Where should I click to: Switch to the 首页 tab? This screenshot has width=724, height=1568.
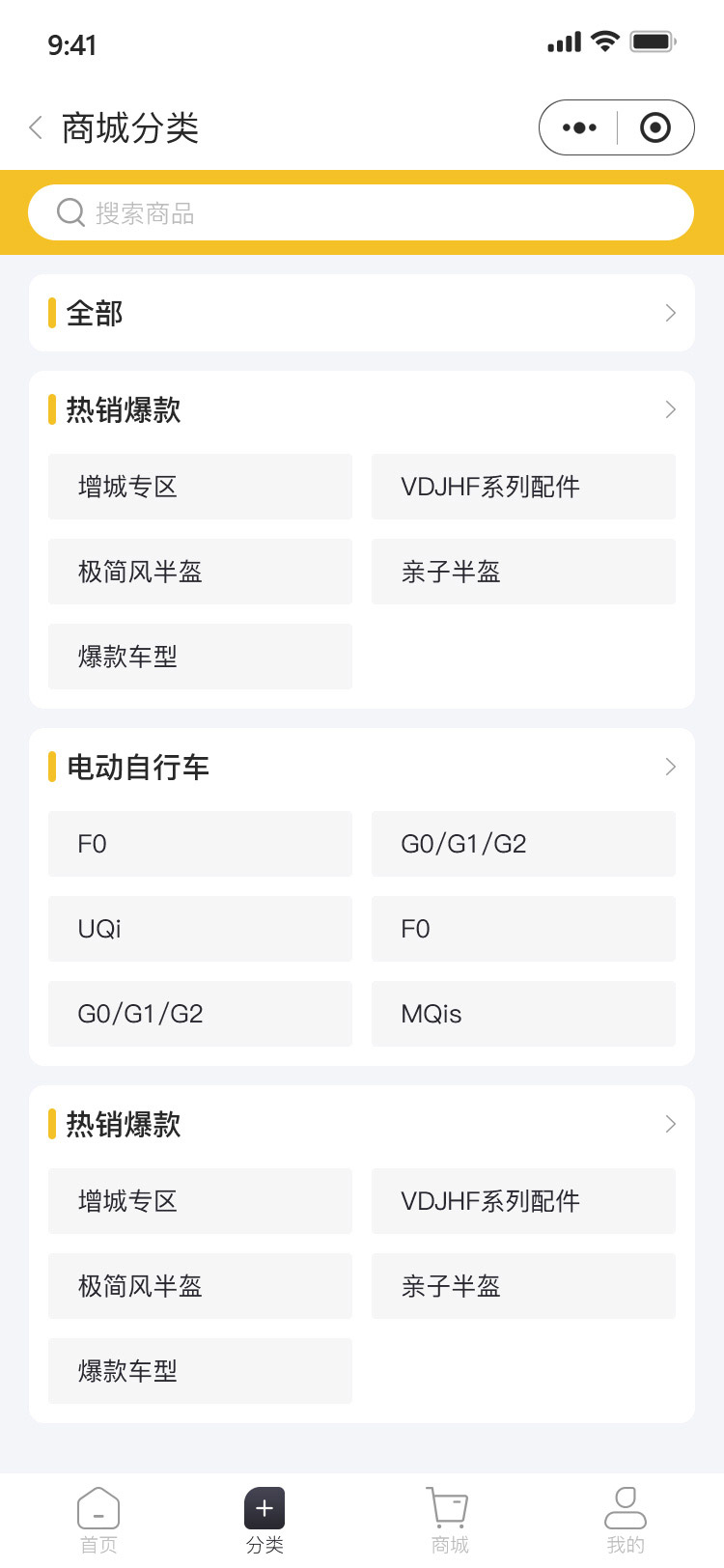point(98,1521)
